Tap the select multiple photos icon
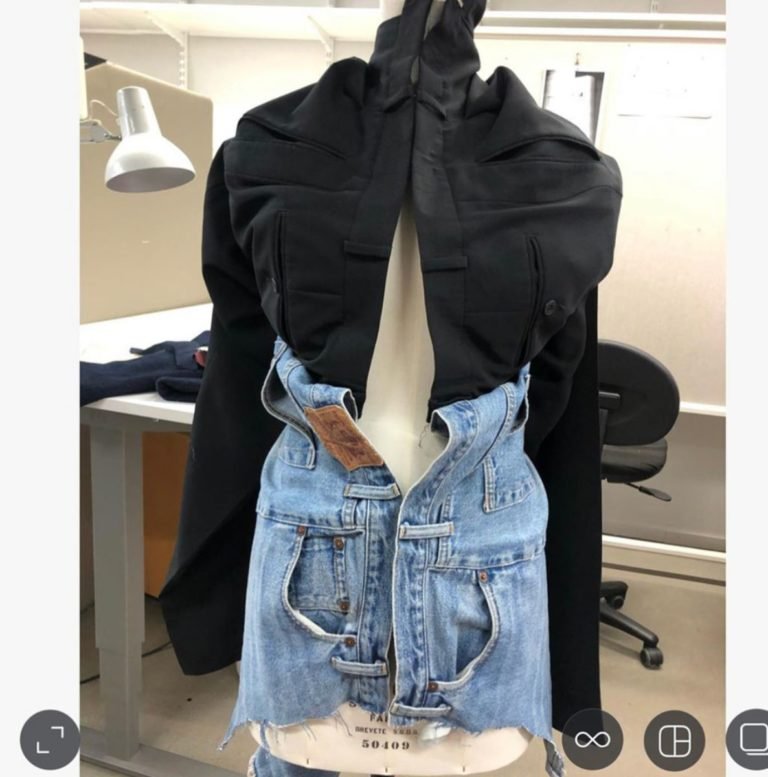 [x=750, y=739]
